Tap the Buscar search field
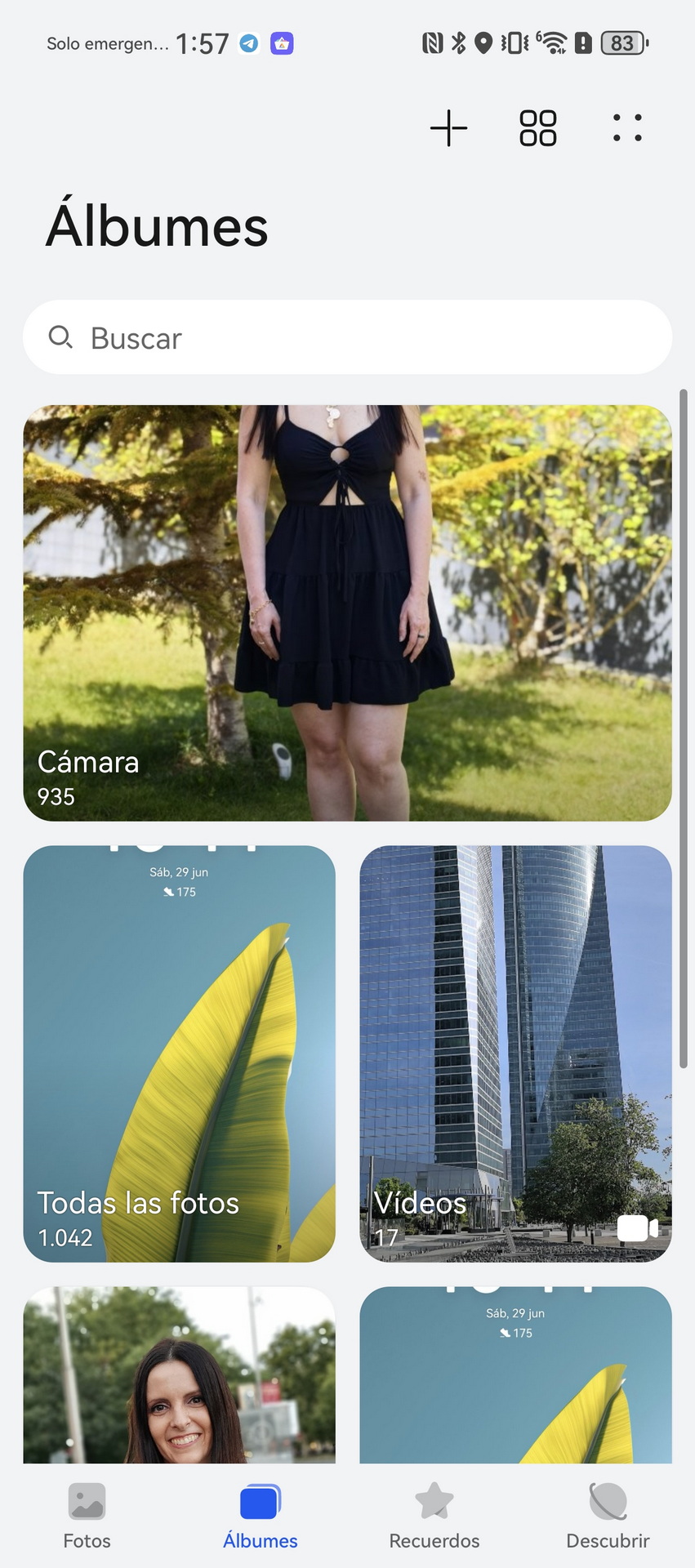 coord(347,337)
